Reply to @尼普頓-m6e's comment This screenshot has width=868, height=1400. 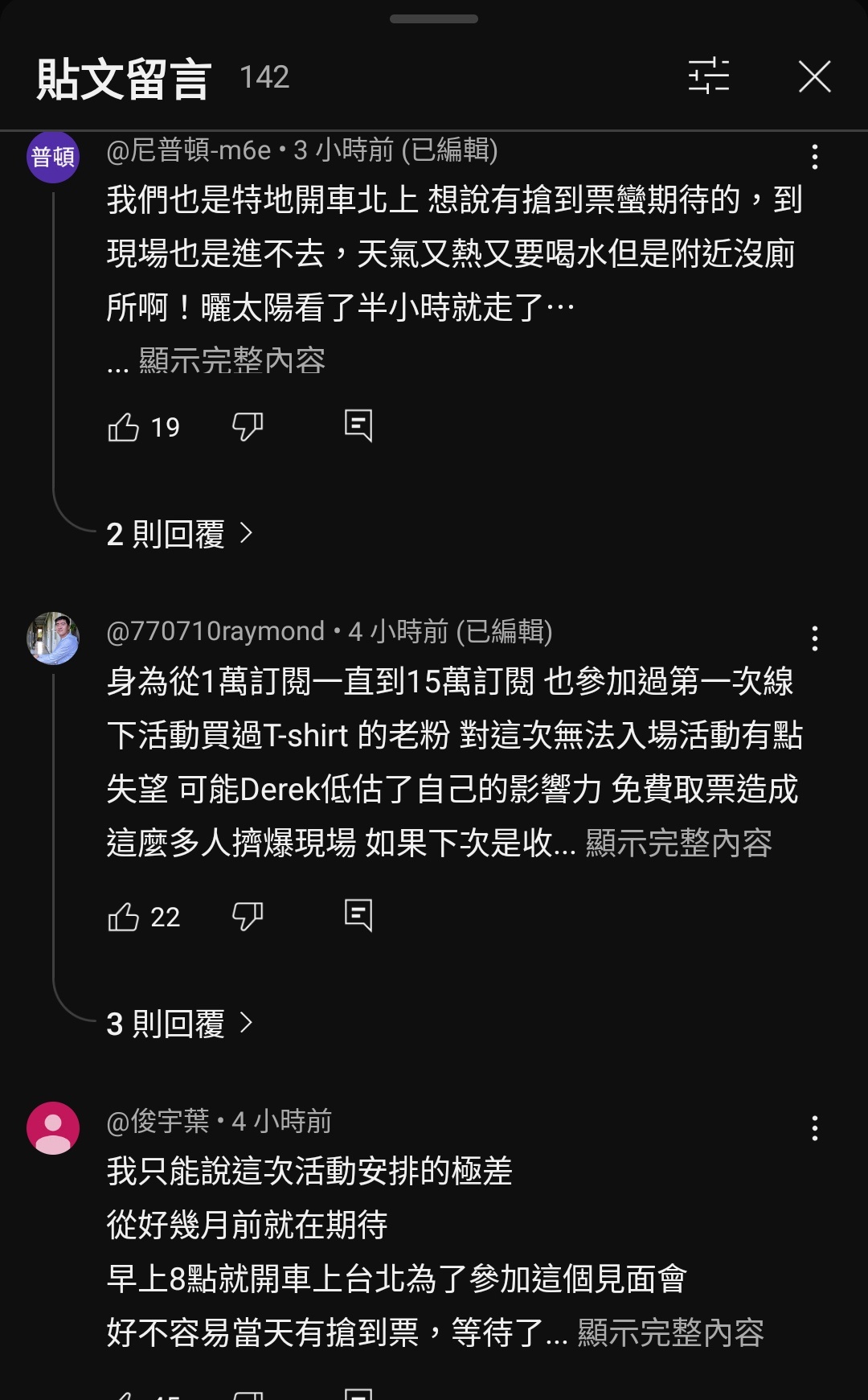358,425
